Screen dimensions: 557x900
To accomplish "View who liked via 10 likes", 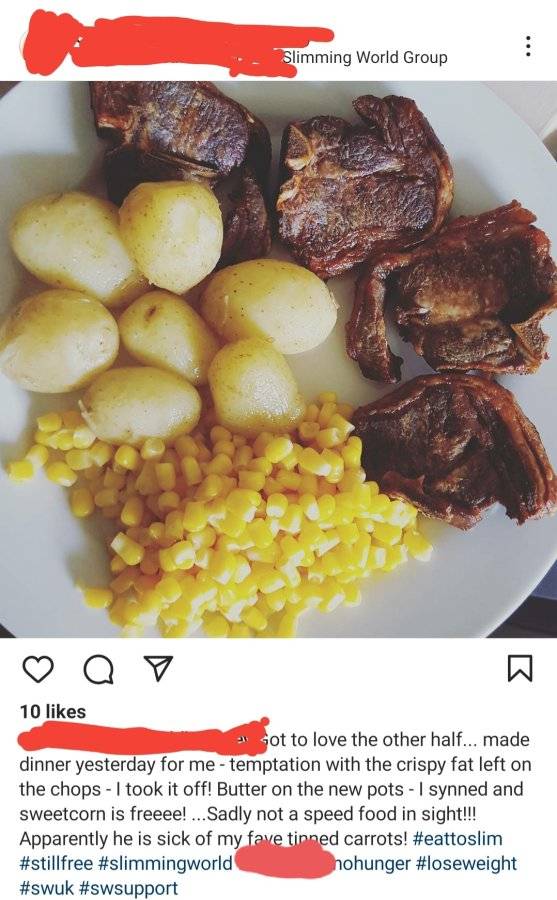I will 53,712.
